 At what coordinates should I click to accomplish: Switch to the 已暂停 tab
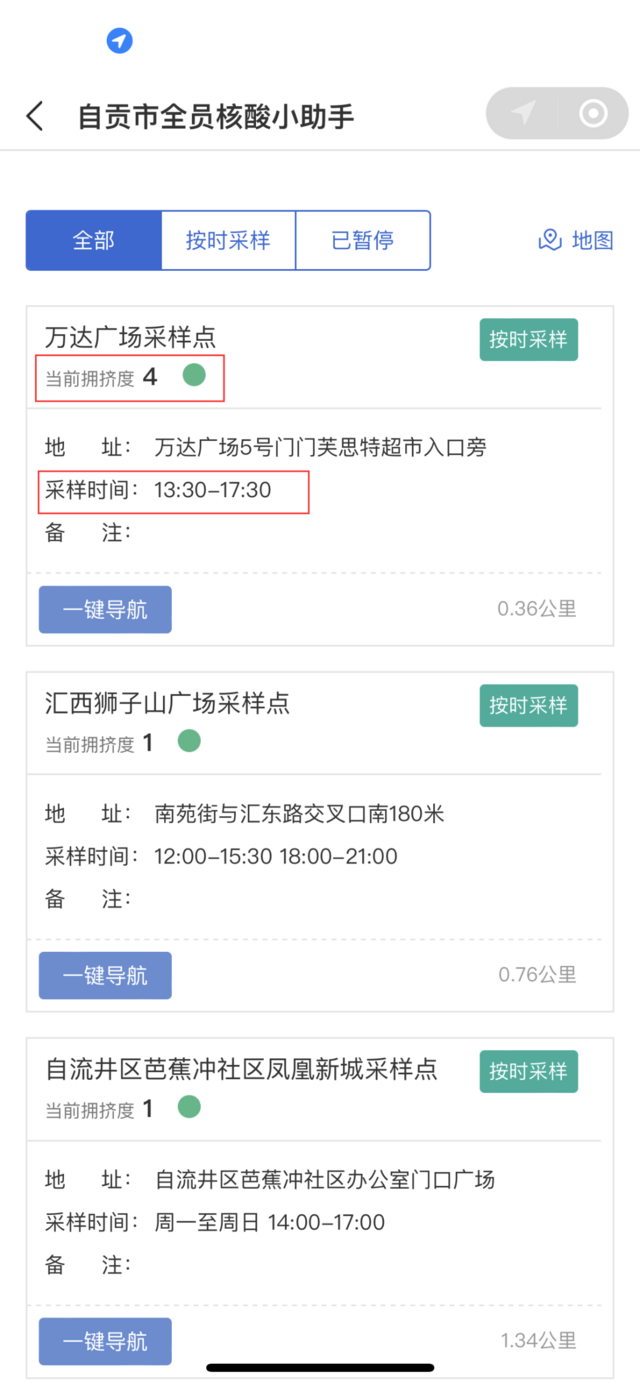[363, 240]
